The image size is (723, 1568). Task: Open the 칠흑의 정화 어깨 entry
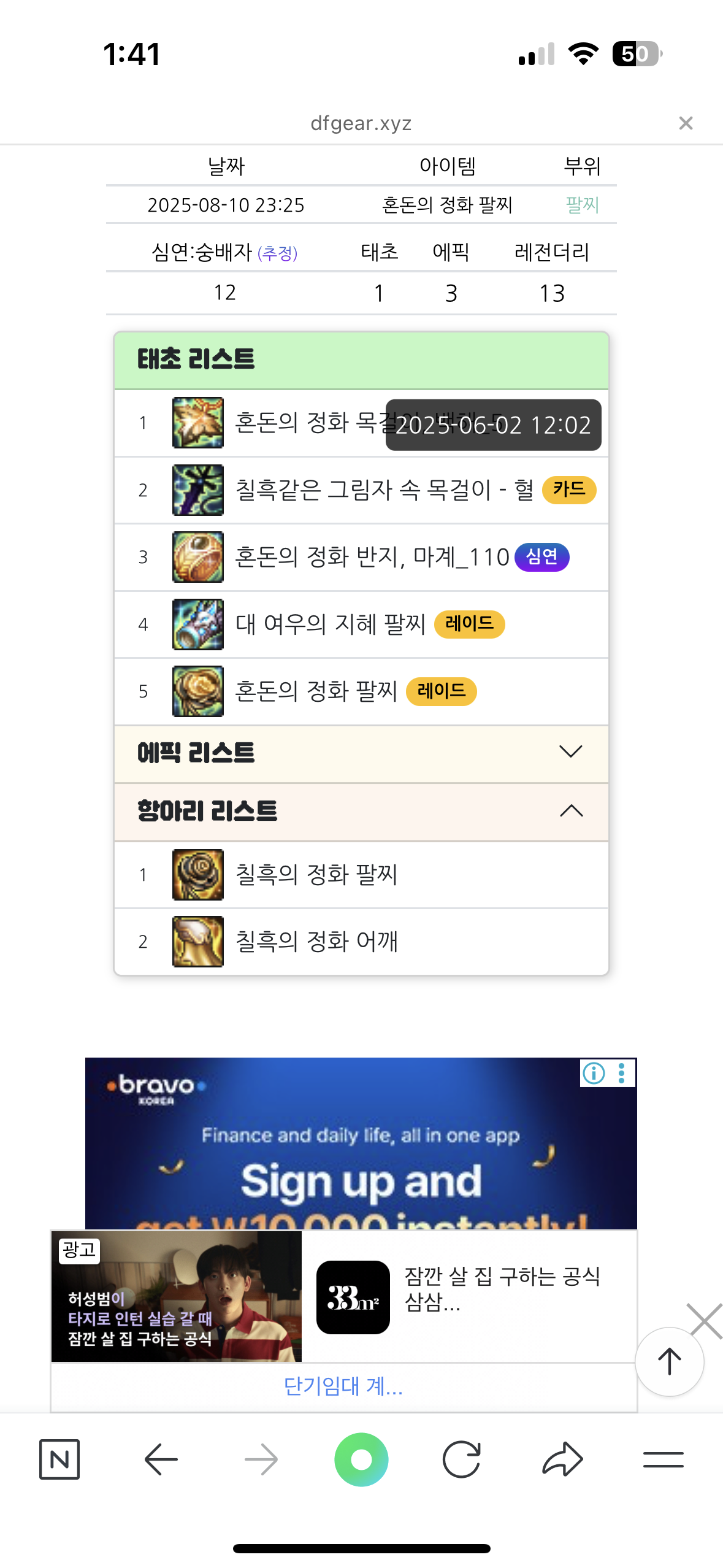click(316, 941)
